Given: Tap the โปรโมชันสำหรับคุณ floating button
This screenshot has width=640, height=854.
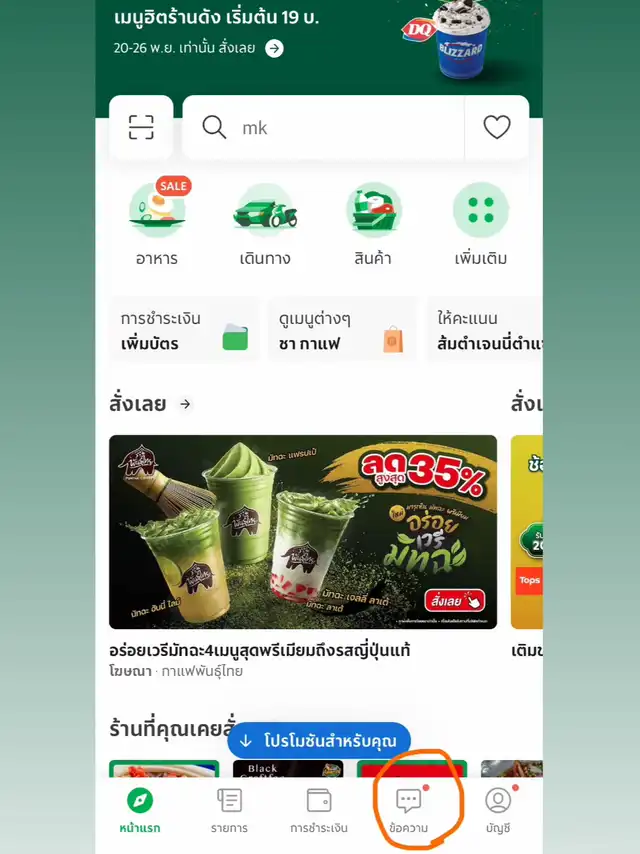Looking at the screenshot, I should (x=319, y=741).
